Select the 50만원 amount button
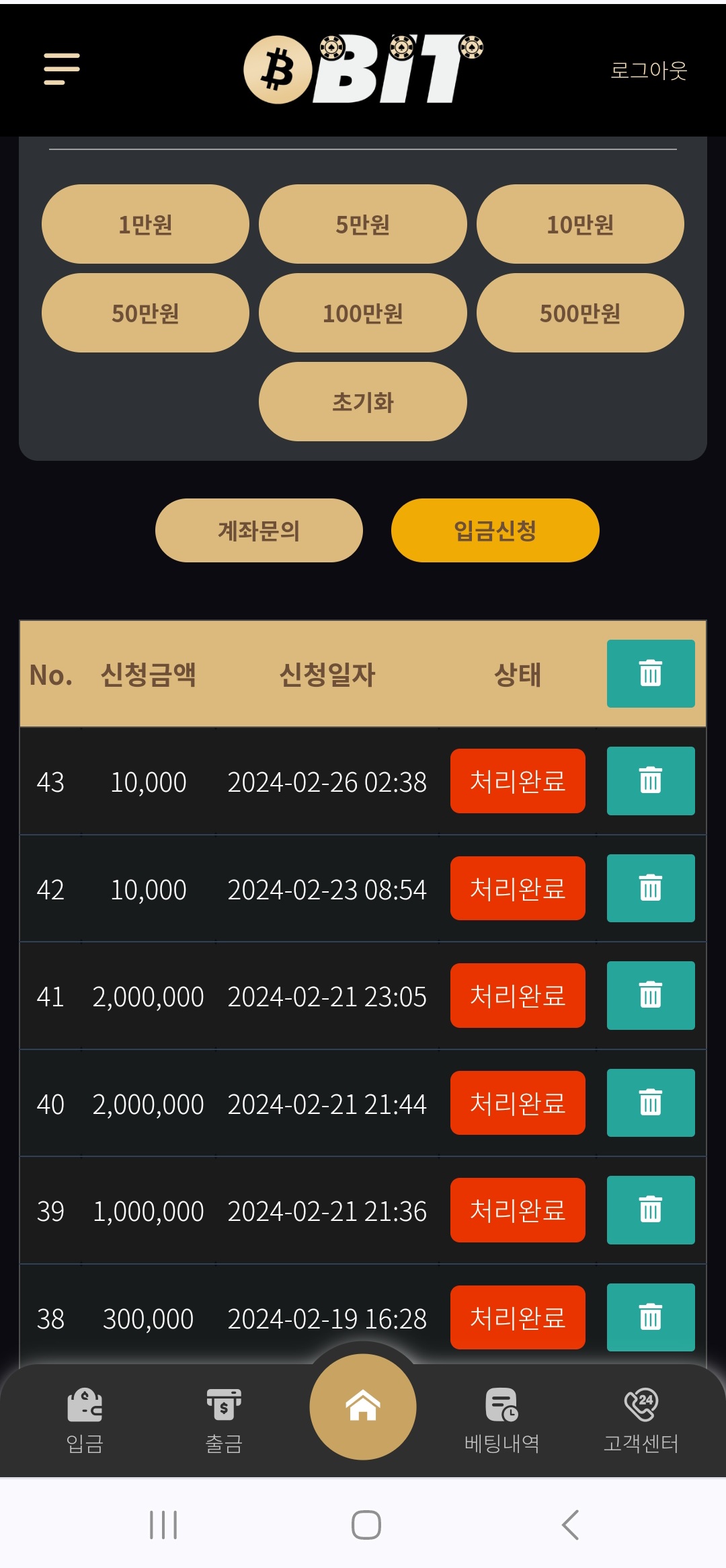726x1568 pixels. [145, 313]
